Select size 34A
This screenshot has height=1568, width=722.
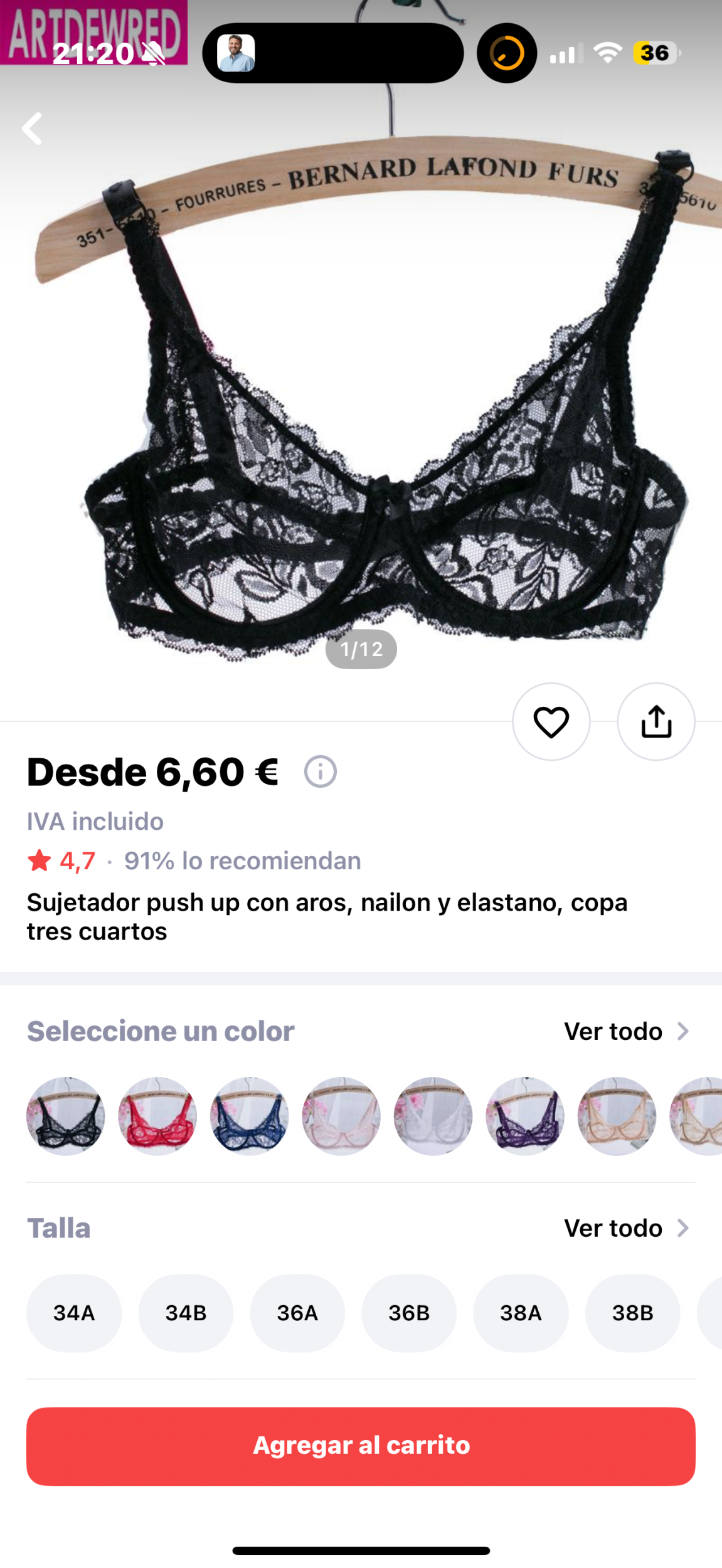[74, 1313]
